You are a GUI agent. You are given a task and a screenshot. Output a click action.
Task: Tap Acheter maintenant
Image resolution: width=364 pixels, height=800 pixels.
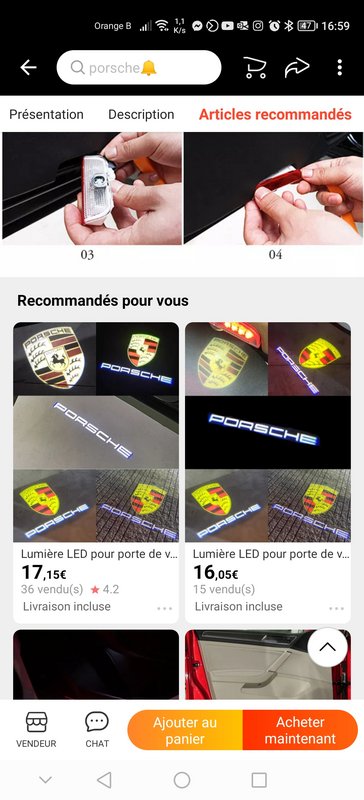[x=300, y=730]
